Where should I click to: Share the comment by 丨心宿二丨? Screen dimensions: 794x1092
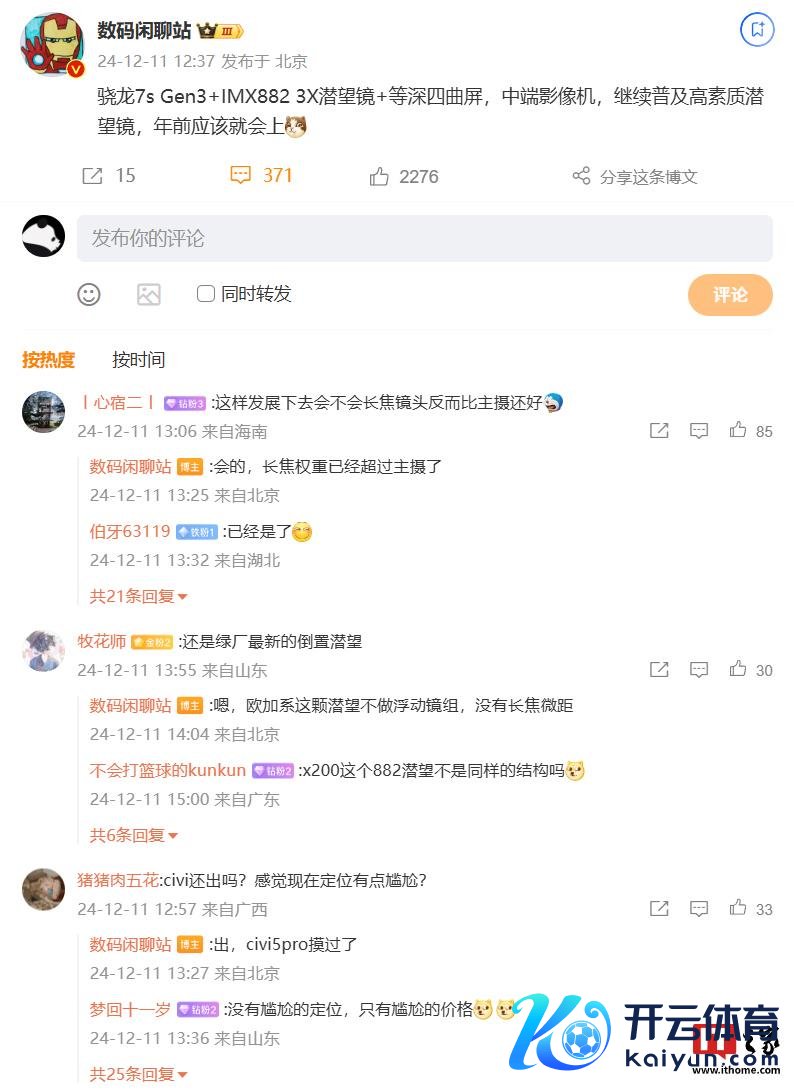[659, 431]
